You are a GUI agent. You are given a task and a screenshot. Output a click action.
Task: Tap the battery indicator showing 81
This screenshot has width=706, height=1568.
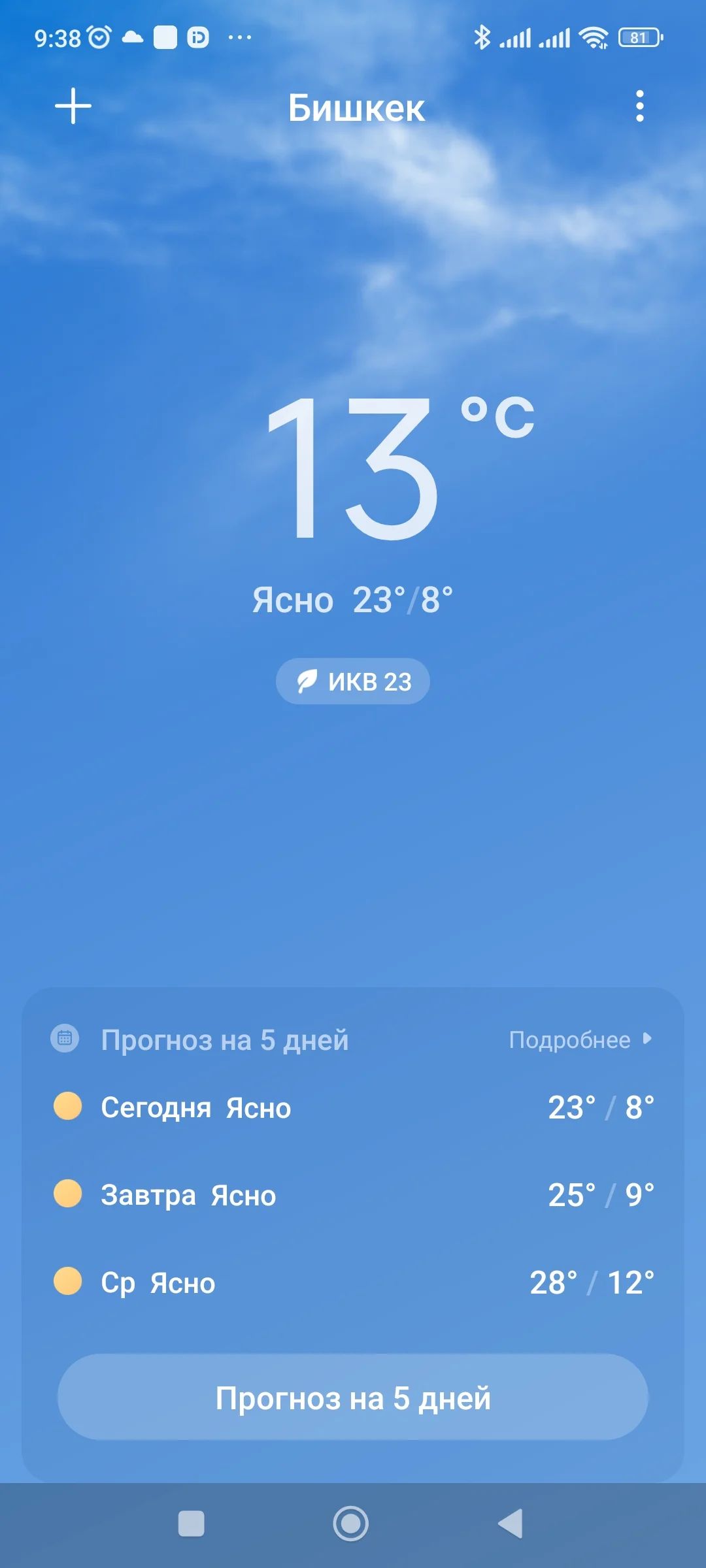pos(639,37)
